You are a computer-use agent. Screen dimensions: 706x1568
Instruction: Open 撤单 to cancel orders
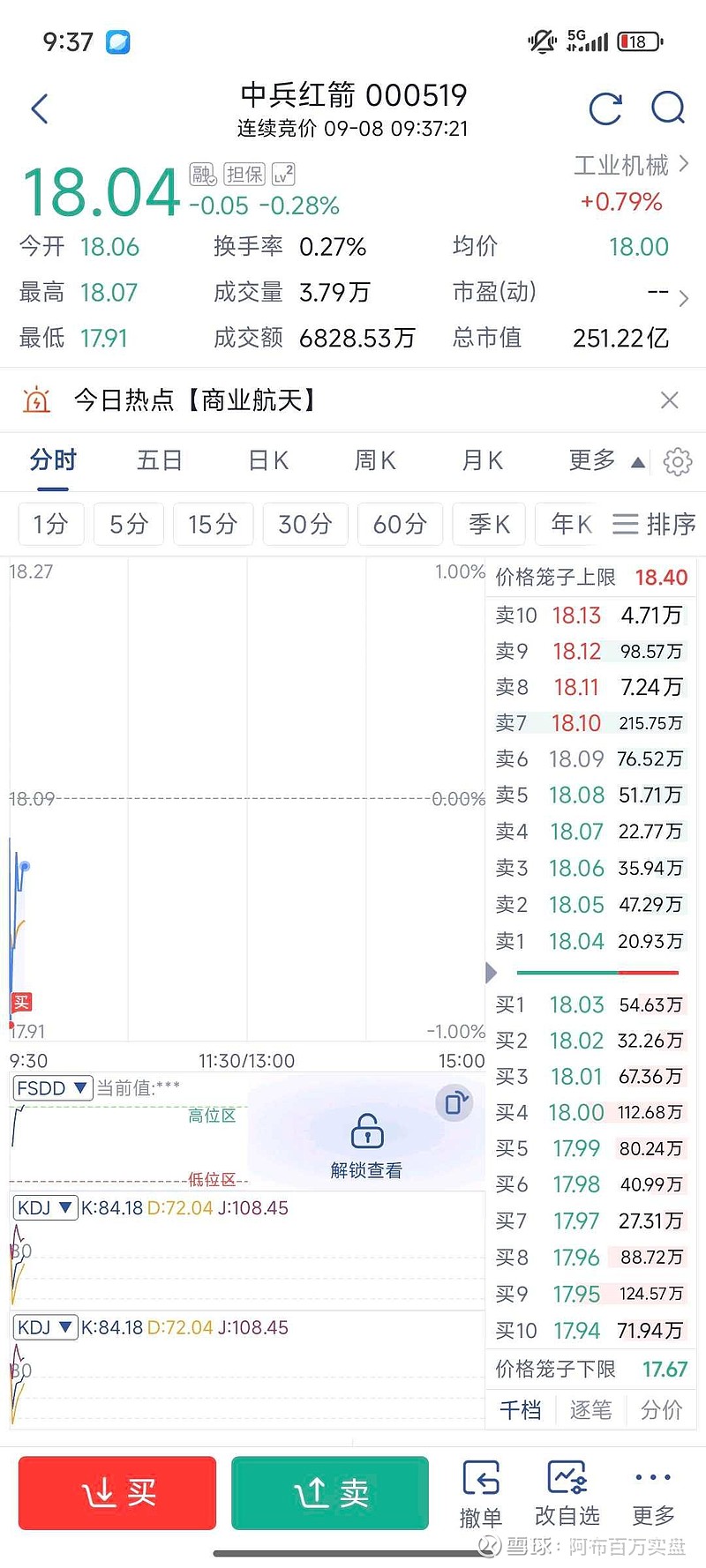point(481,1494)
